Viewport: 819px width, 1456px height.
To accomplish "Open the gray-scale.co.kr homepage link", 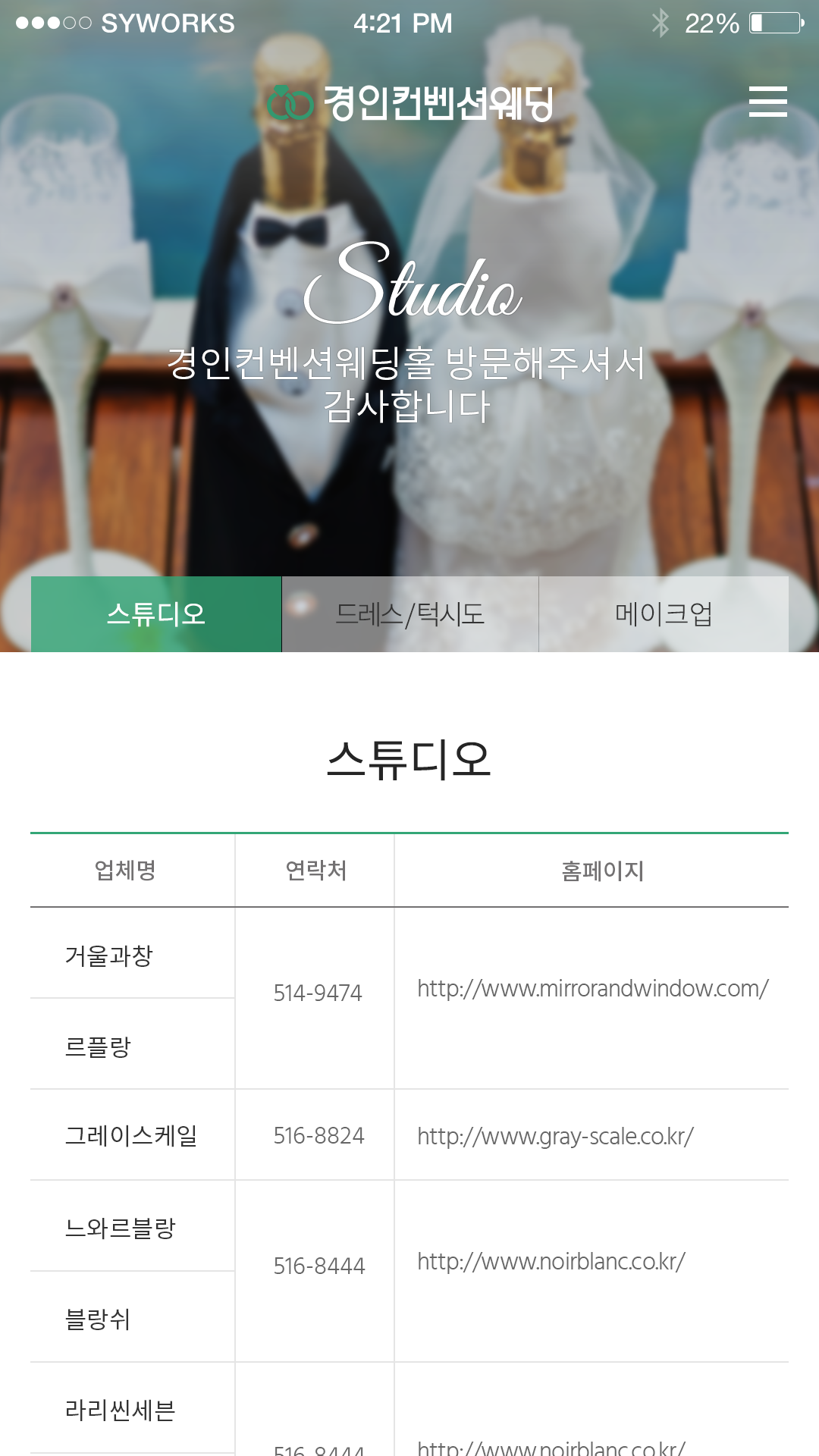I will pyautogui.click(x=555, y=1136).
